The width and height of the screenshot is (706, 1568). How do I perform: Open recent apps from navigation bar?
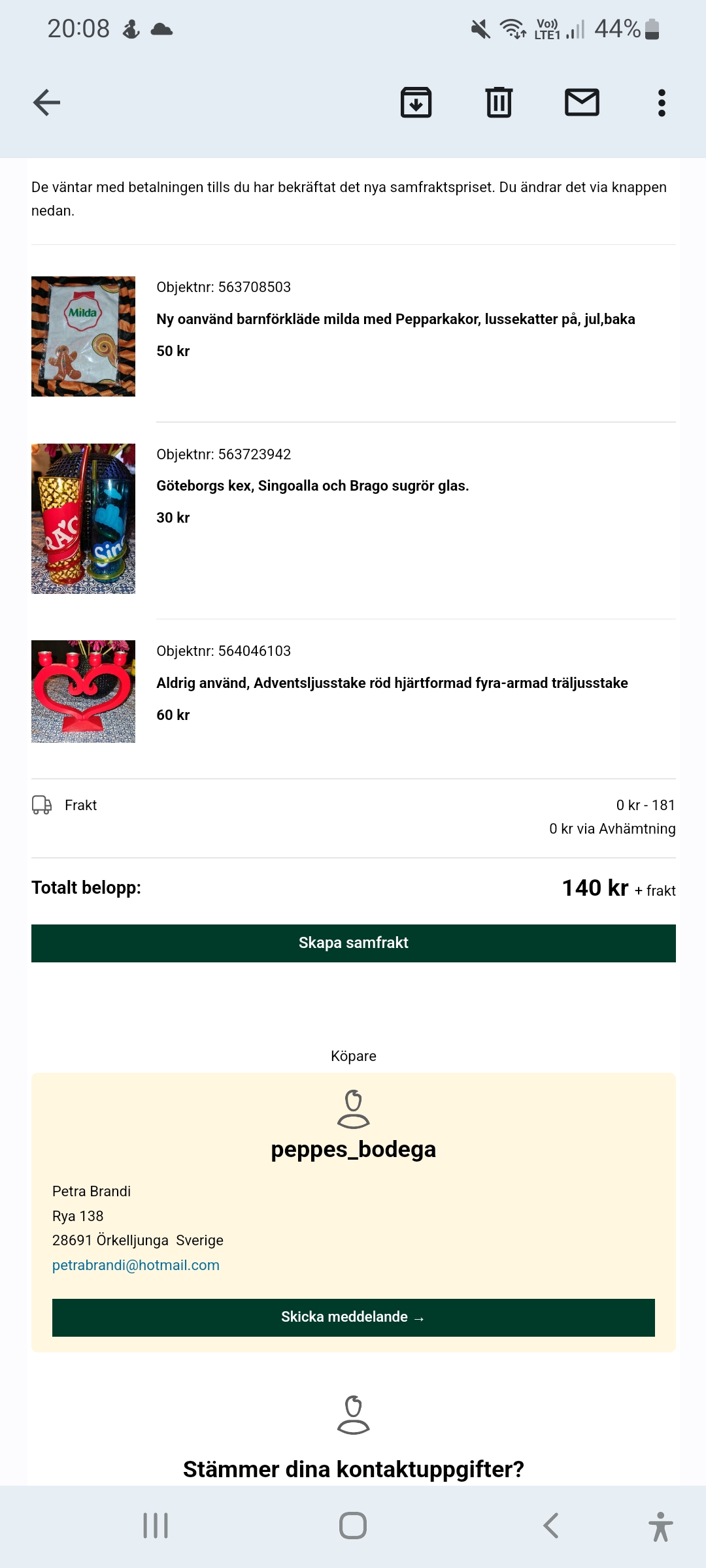(x=156, y=1526)
